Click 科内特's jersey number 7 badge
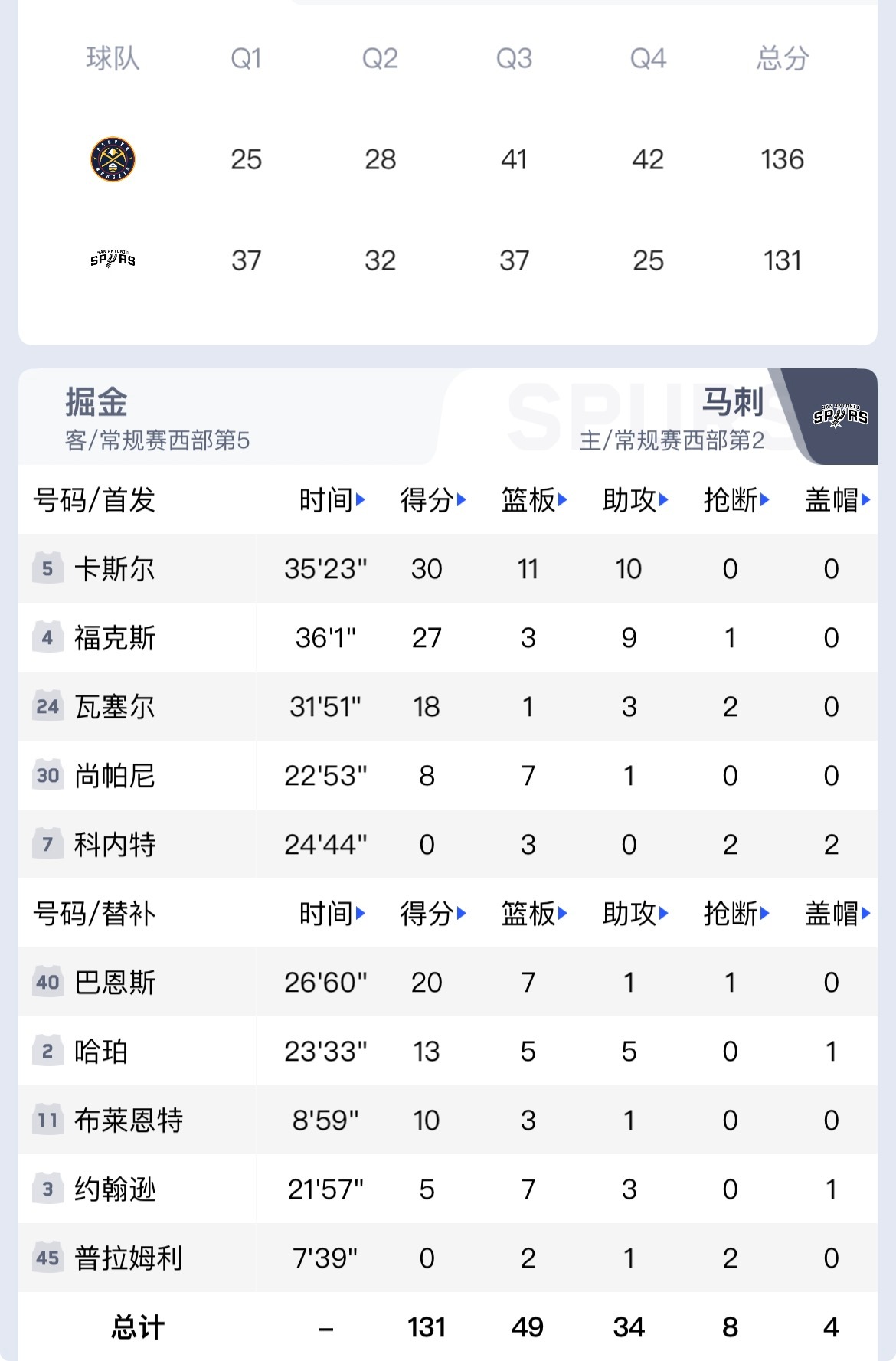Viewport: 896px width, 1361px height. coord(47,844)
